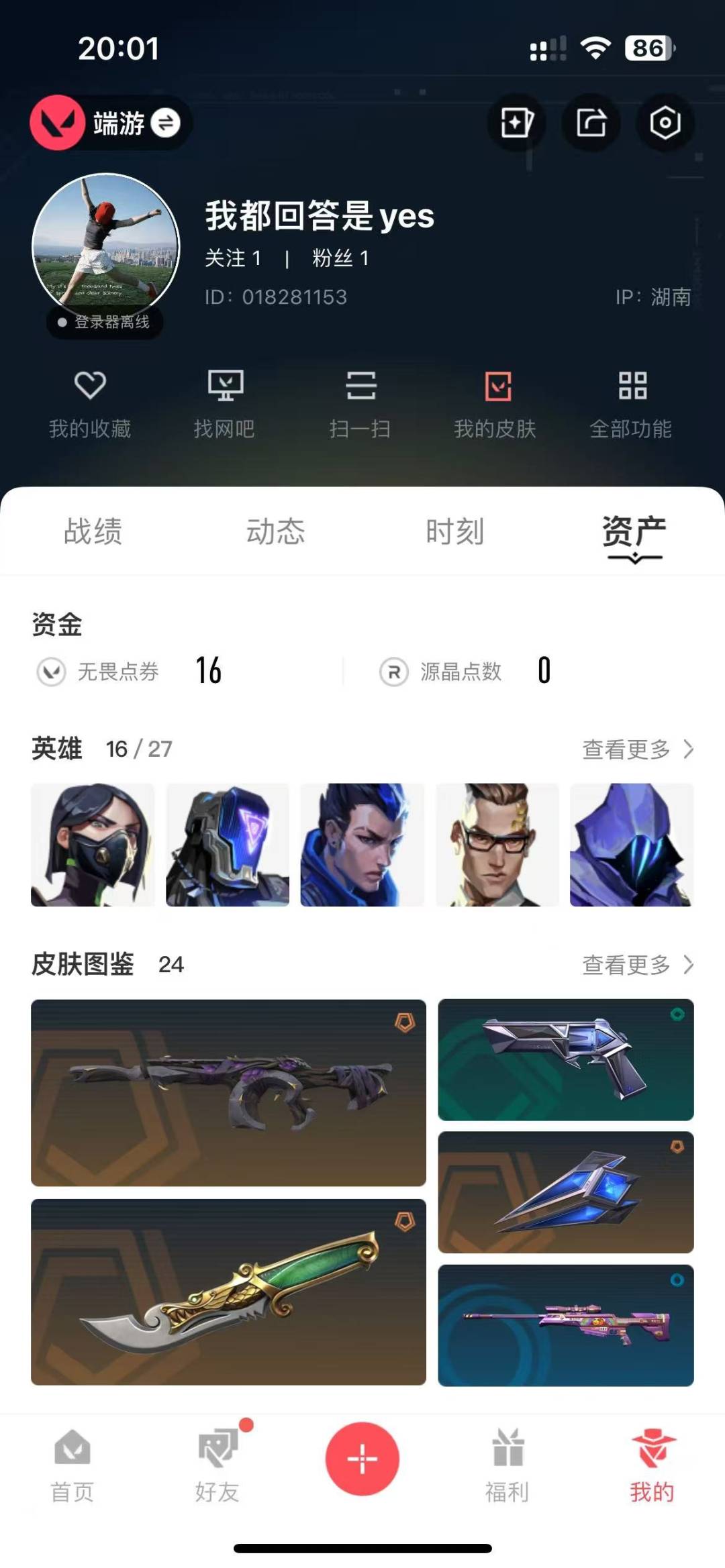Share this profile page
The image size is (725, 1568).
coord(591,123)
